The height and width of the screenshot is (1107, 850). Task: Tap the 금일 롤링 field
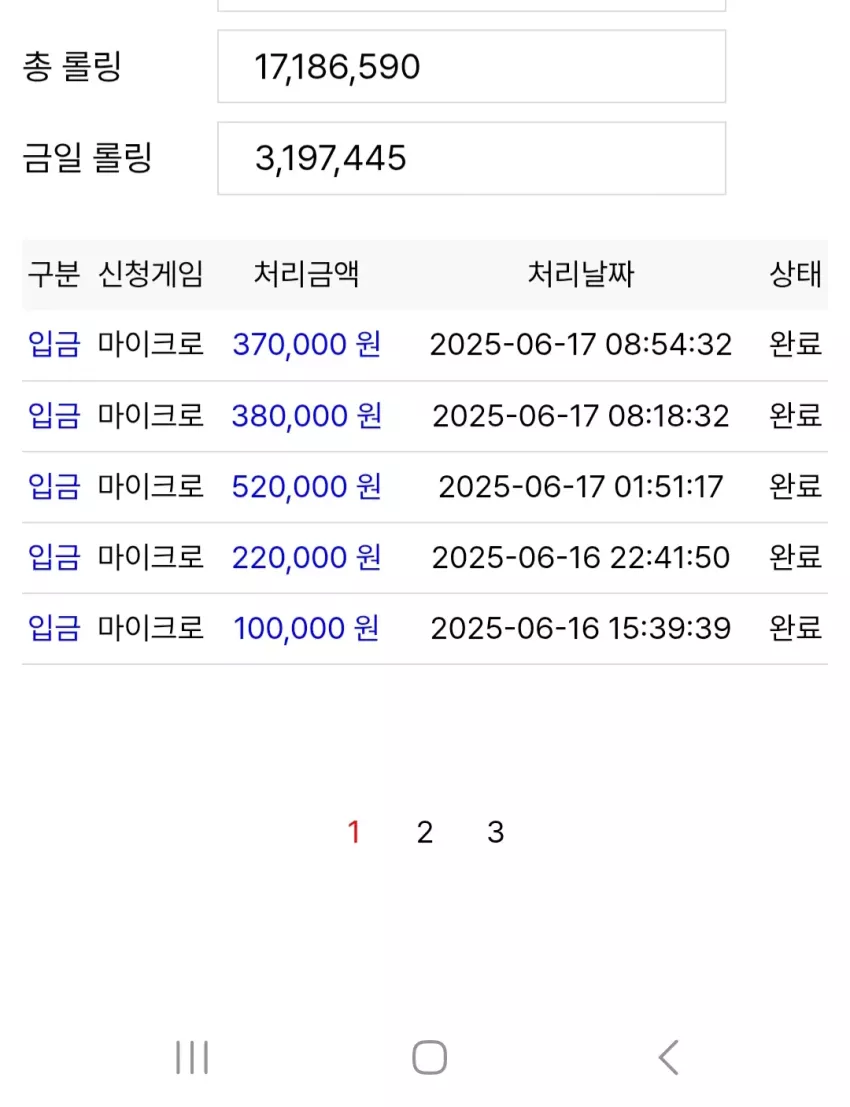pyautogui.click(x=472, y=158)
